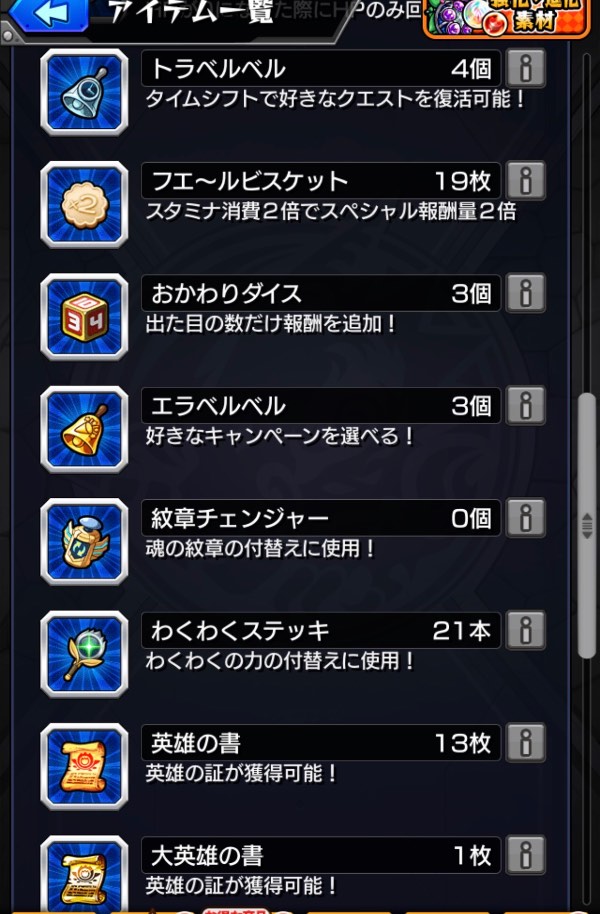Show info for トラベルベル
600x914 pixels.
pos(526,68)
